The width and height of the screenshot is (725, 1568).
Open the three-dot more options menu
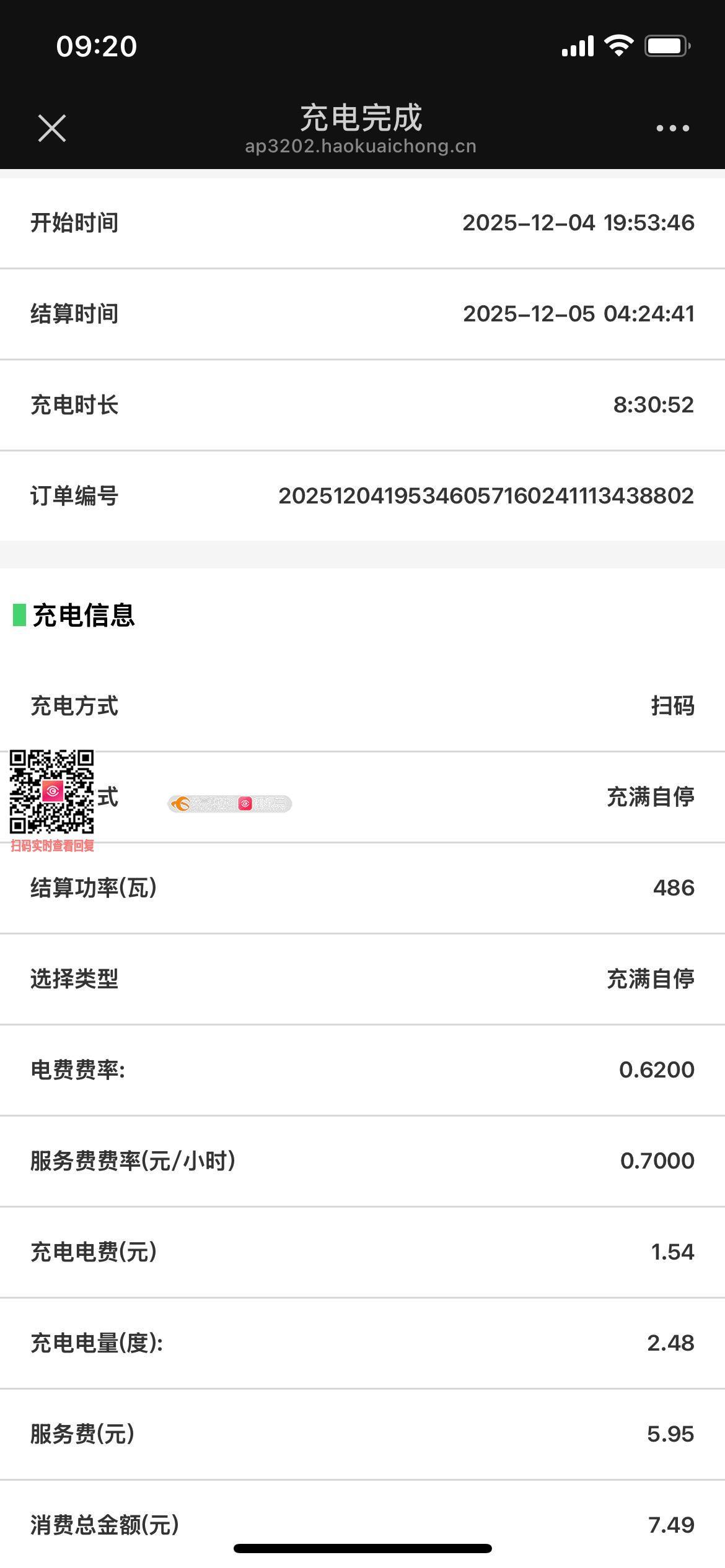pyautogui.click(x=672, y=128)
